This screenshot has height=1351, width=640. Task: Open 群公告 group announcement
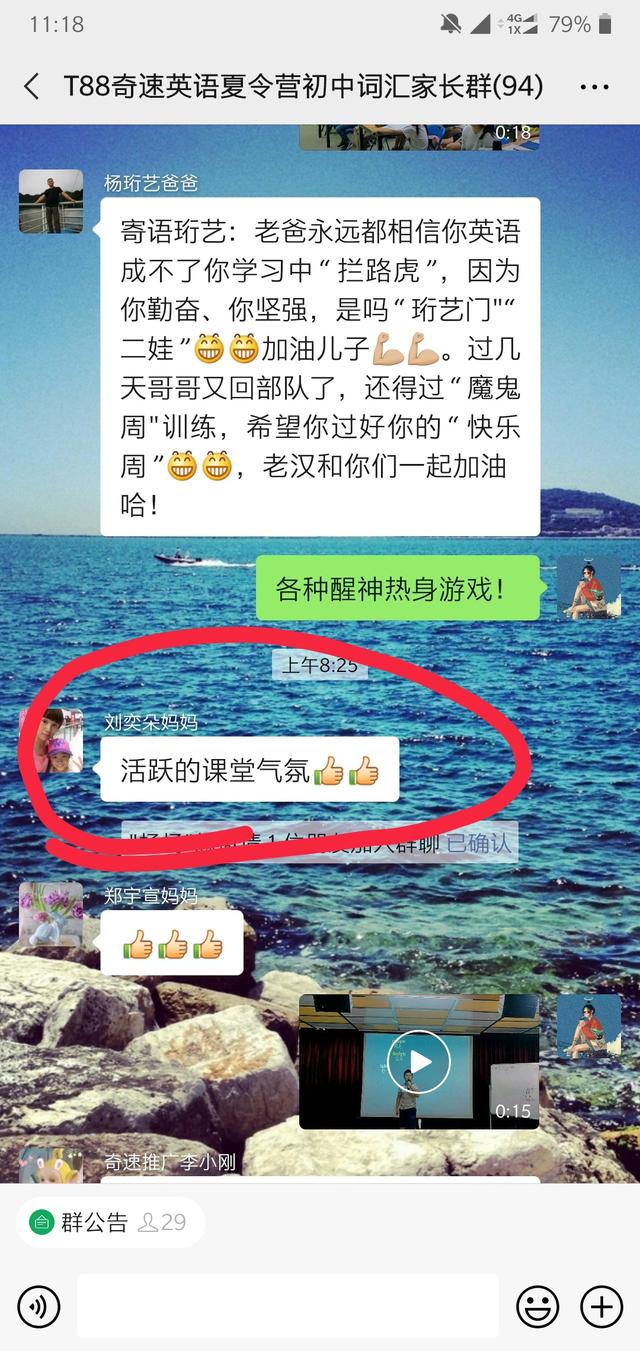pyautogui.click(x=82, y=1222)
